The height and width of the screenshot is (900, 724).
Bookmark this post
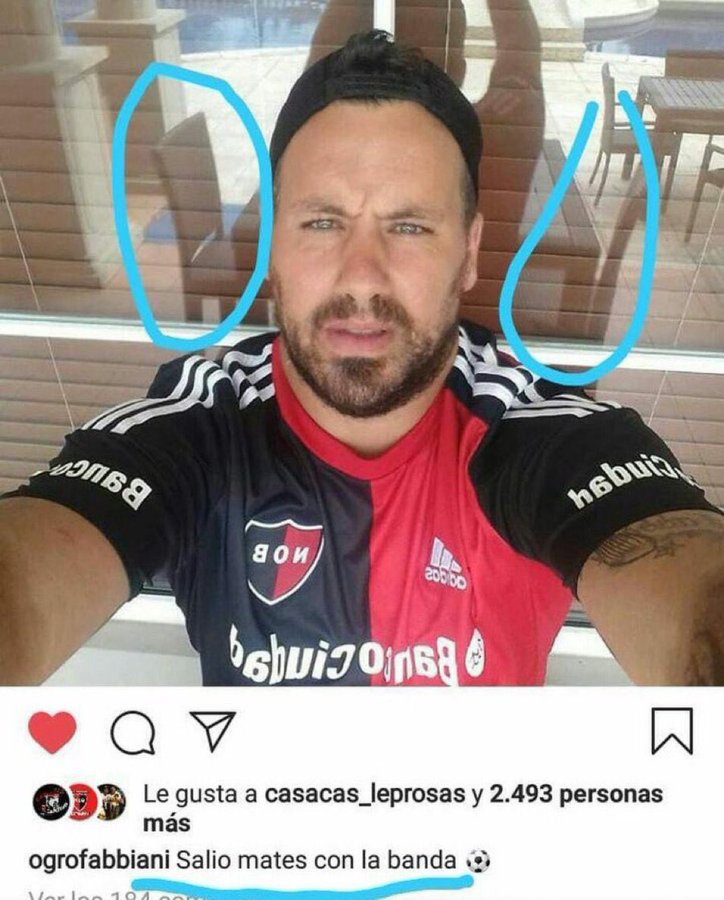[x=671, y=731]
